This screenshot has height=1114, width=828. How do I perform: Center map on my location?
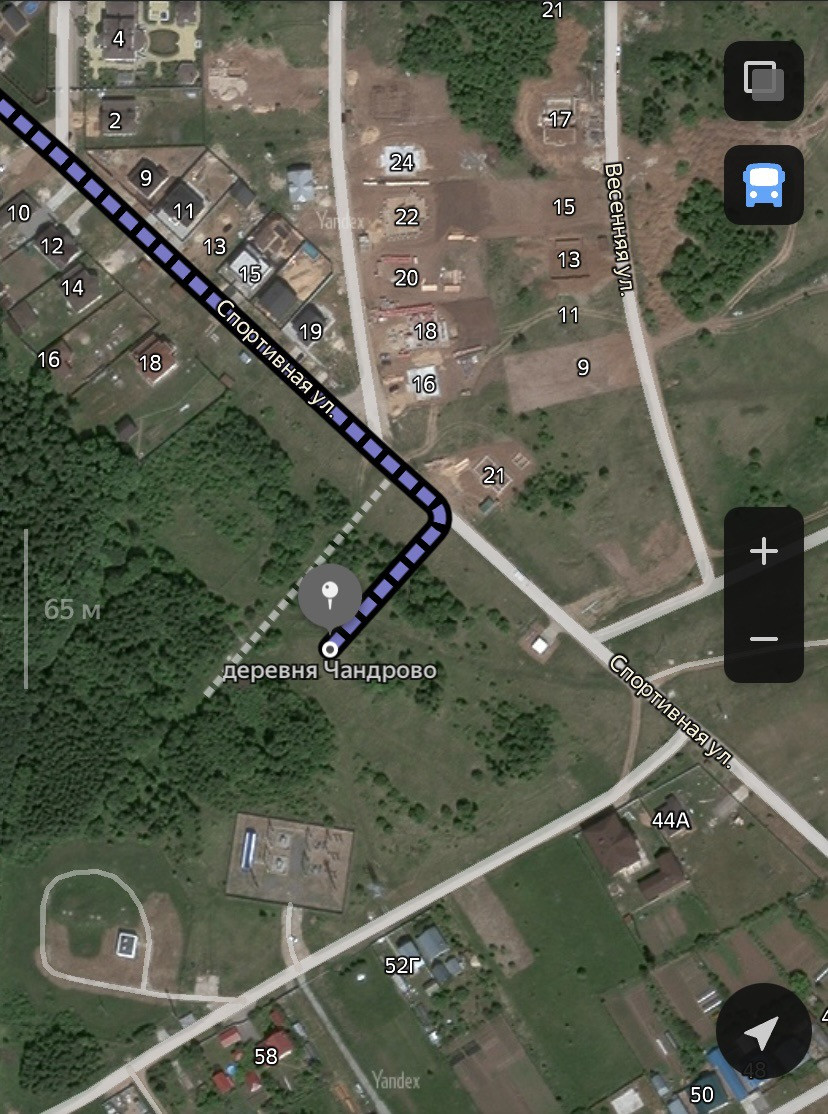pyautogui.click(x=763, y=1031)
